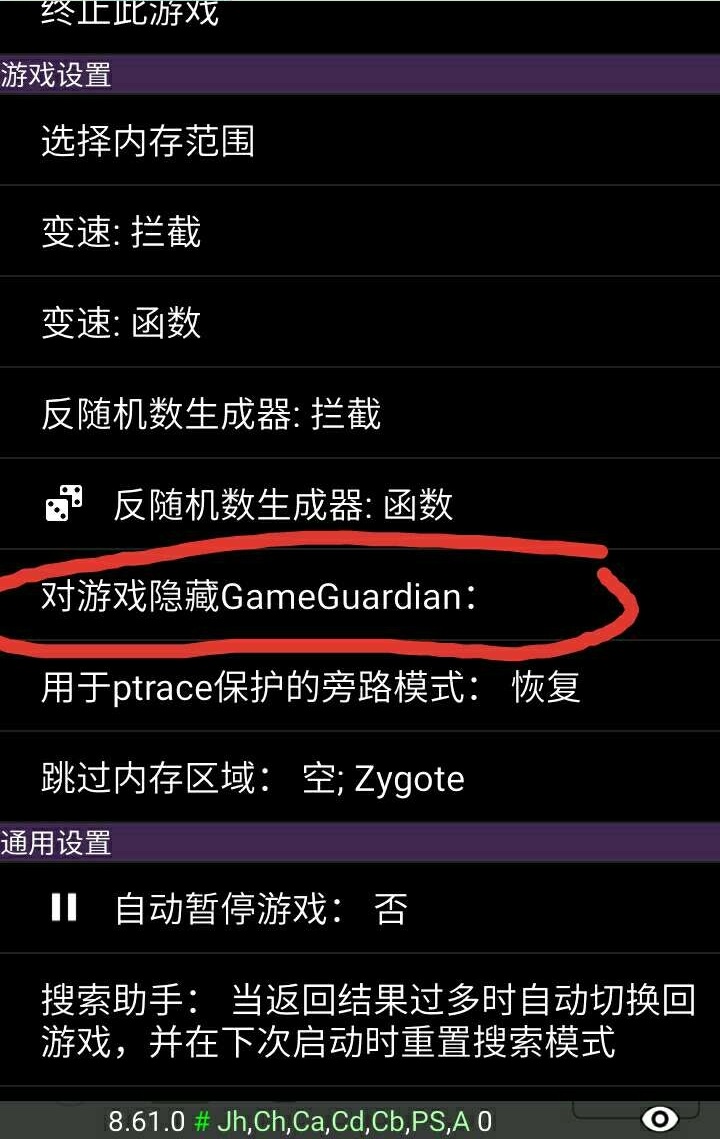Open 选择内存范围 setting

(x=148, y=141)
